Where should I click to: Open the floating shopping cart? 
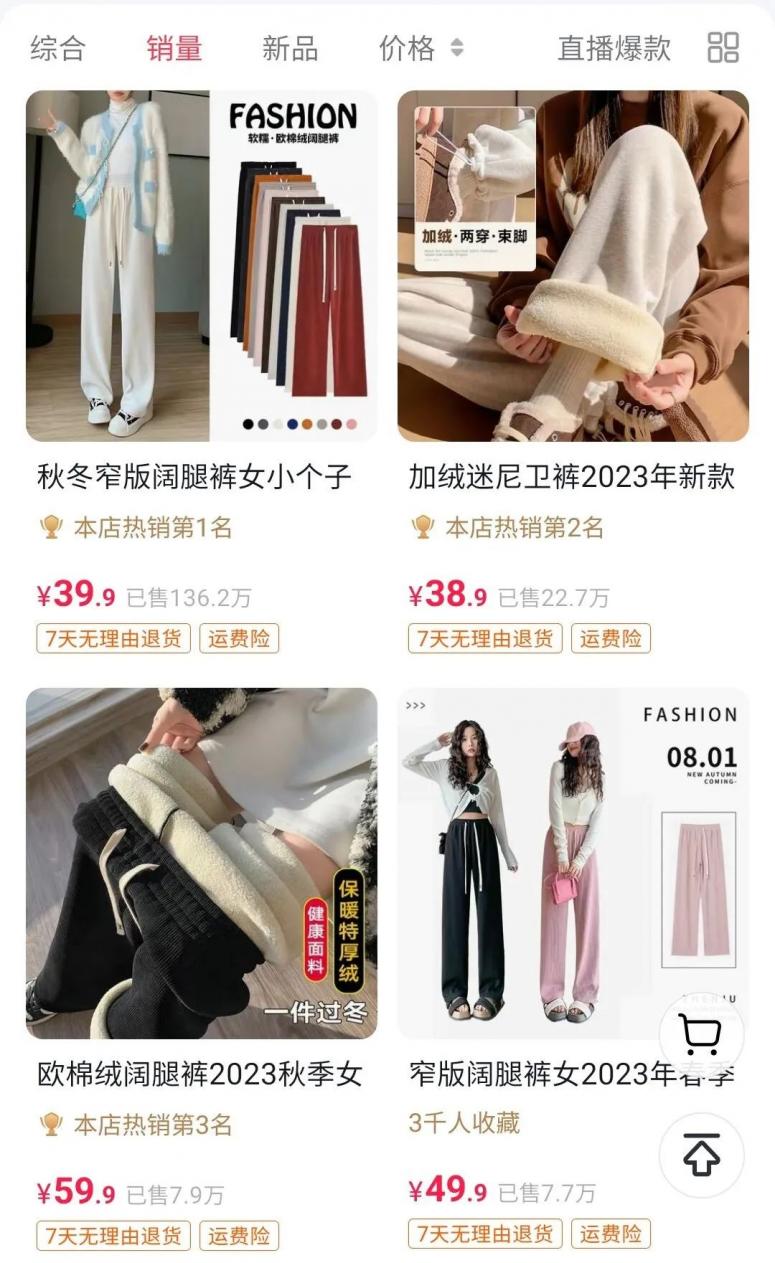tap(701, 1035)
